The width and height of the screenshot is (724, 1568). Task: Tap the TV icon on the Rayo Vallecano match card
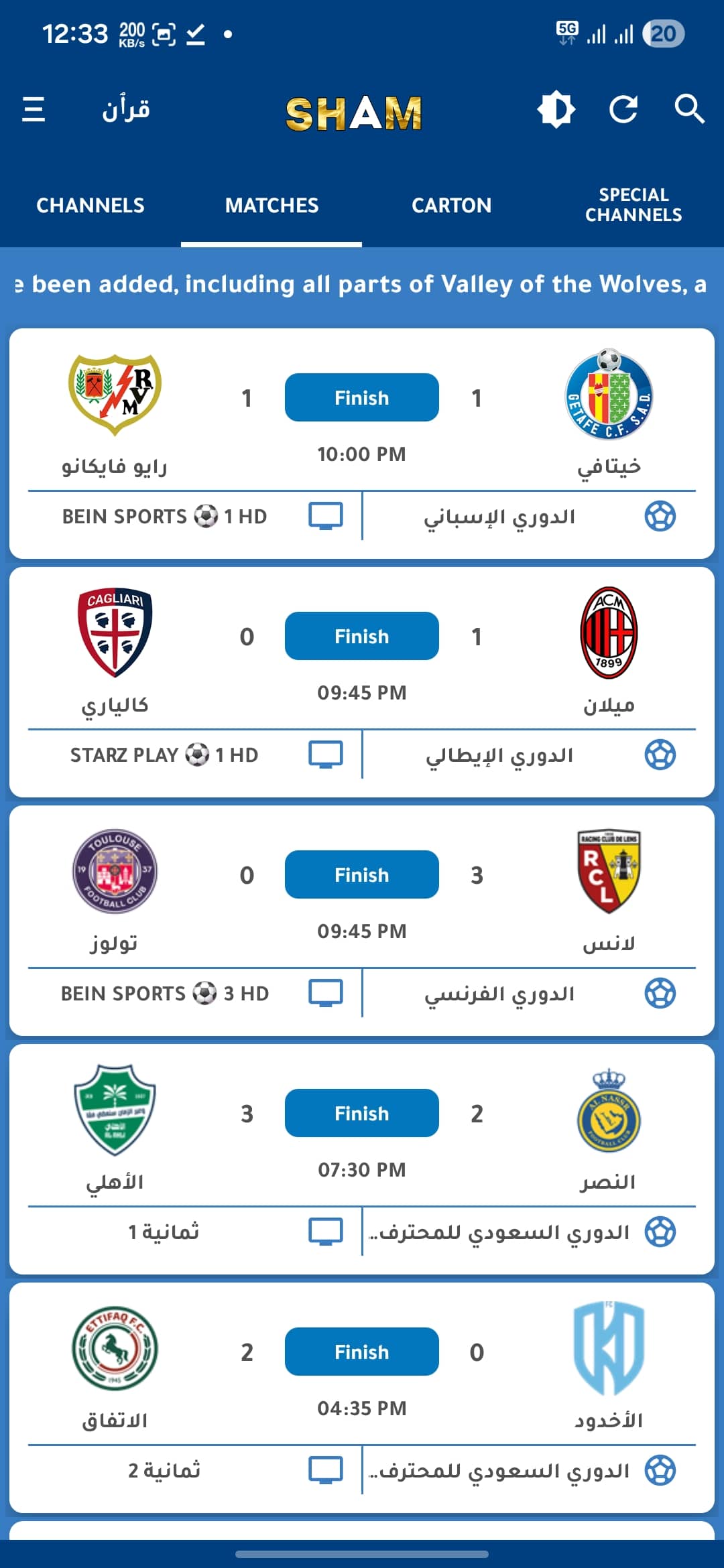[x=326, y=516]
